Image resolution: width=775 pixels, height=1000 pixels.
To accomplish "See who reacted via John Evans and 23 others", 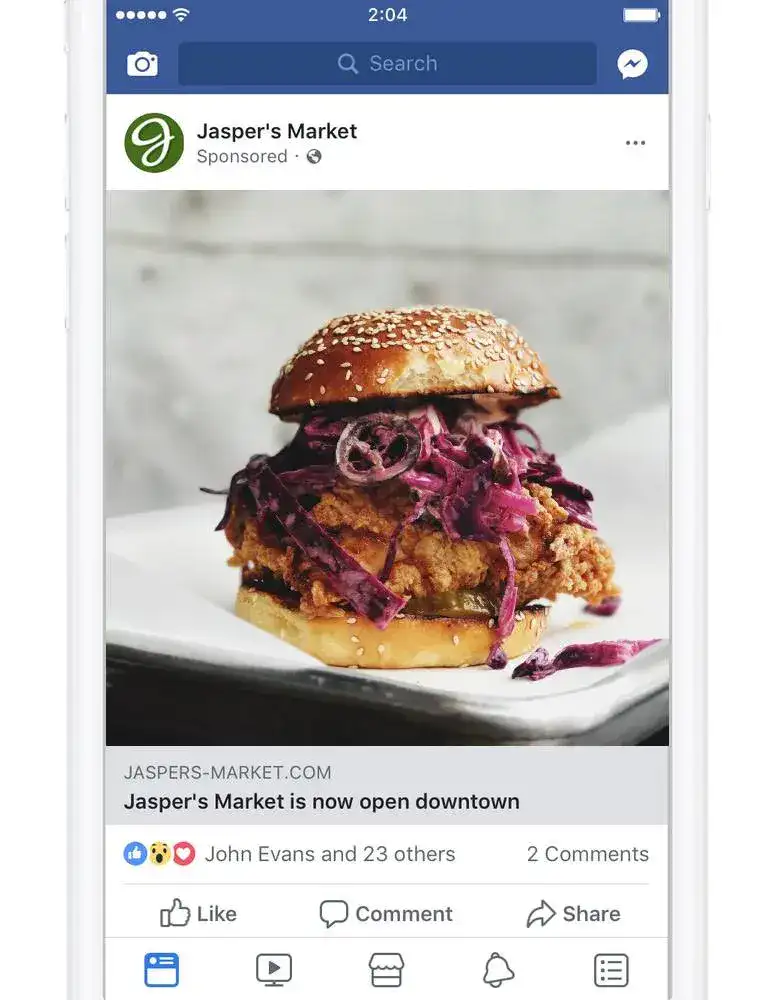I will pyautogui.click(x=330, y=853).
